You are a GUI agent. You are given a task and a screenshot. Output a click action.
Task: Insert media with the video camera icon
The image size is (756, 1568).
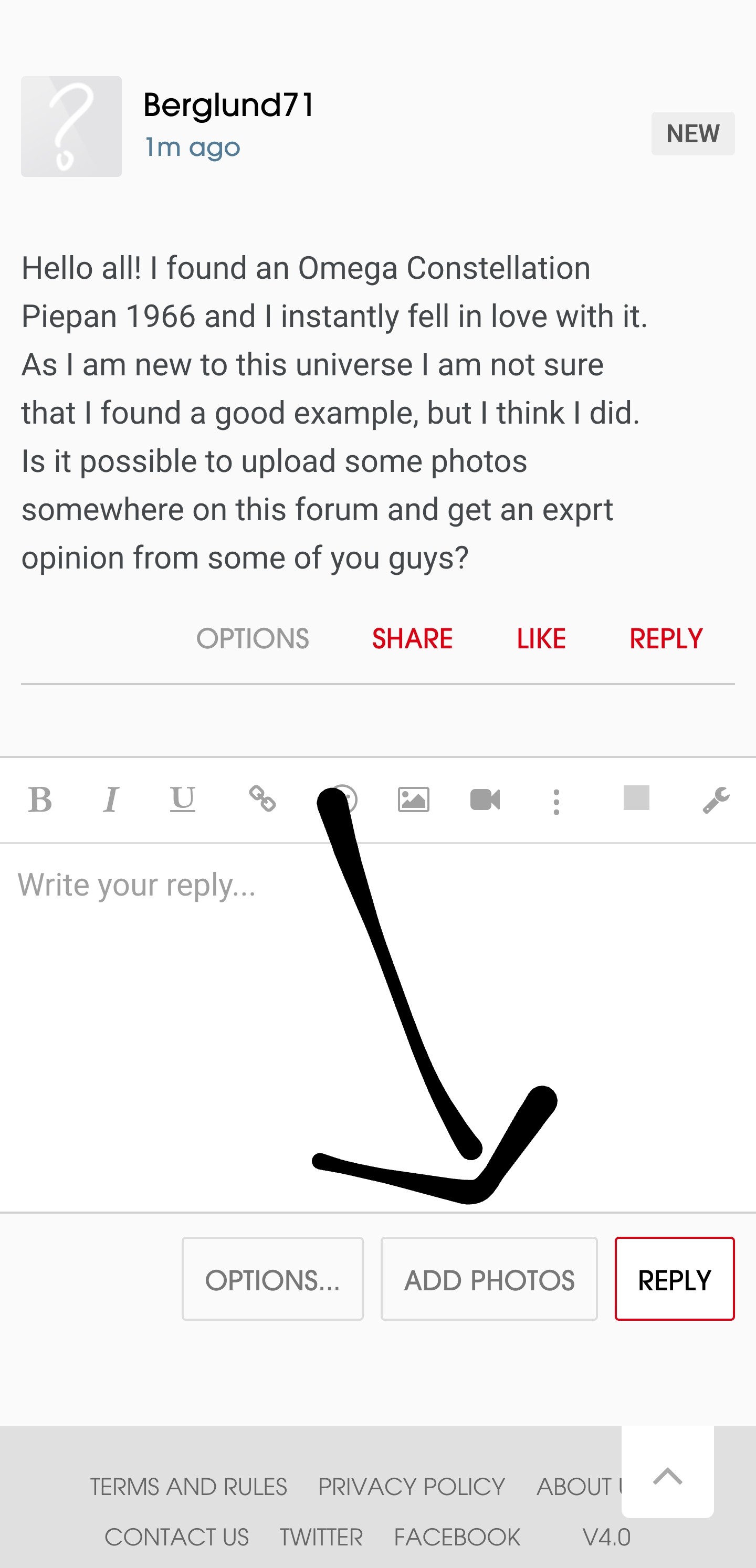click(485, 800)
